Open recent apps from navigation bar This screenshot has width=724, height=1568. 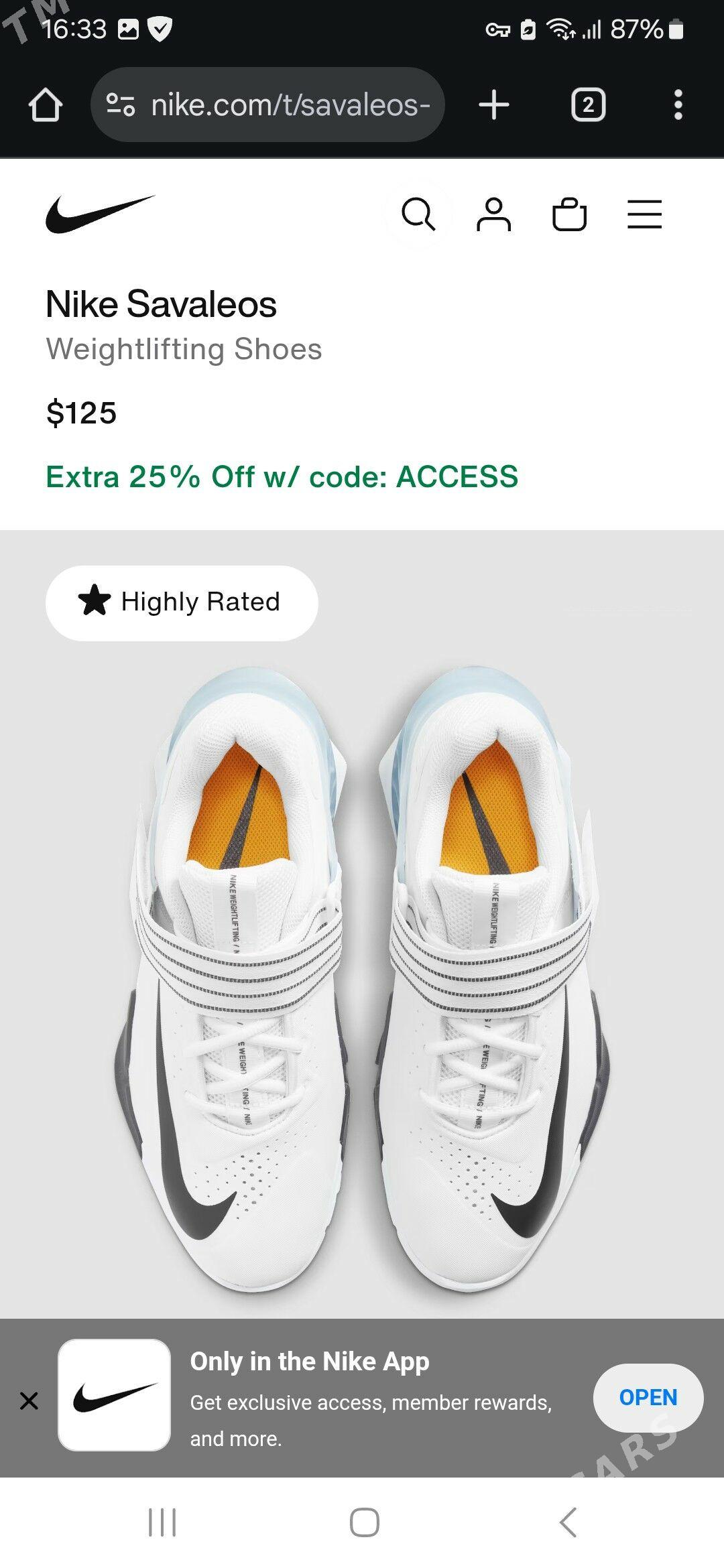pyautogui.click(x=162, y=1522)
